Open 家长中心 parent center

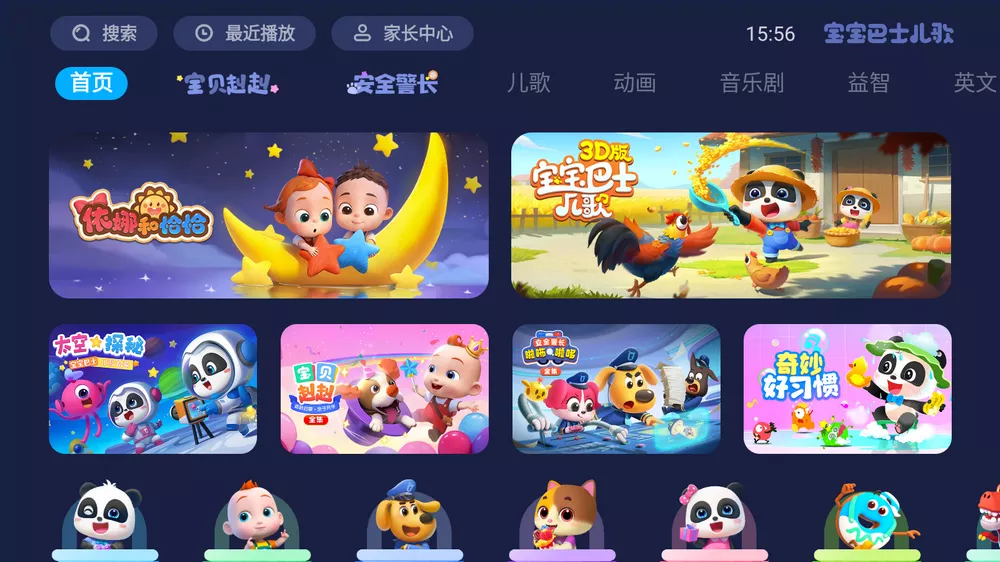[x=402, y=33]
